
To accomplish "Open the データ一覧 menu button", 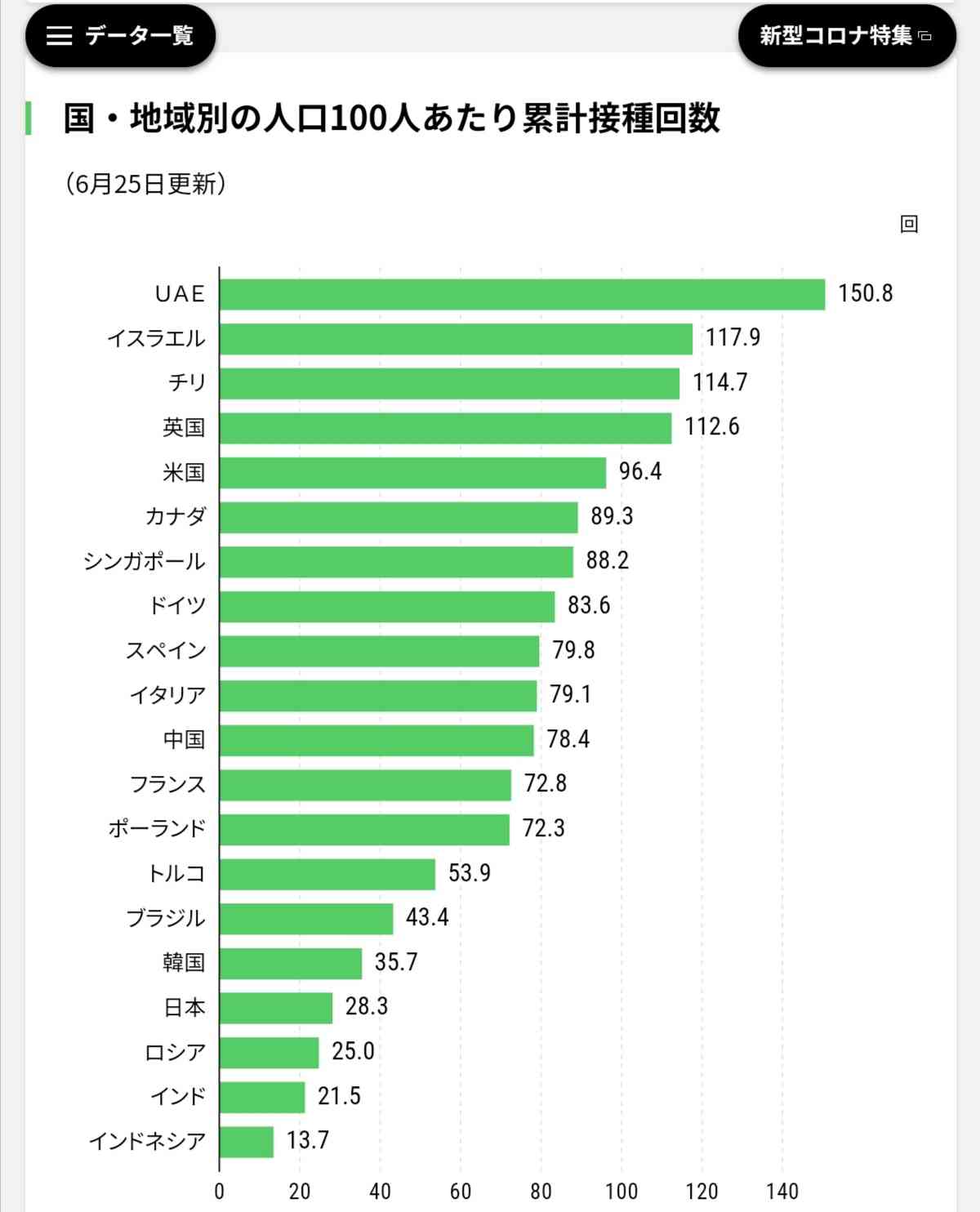I will tap(118, 35).
